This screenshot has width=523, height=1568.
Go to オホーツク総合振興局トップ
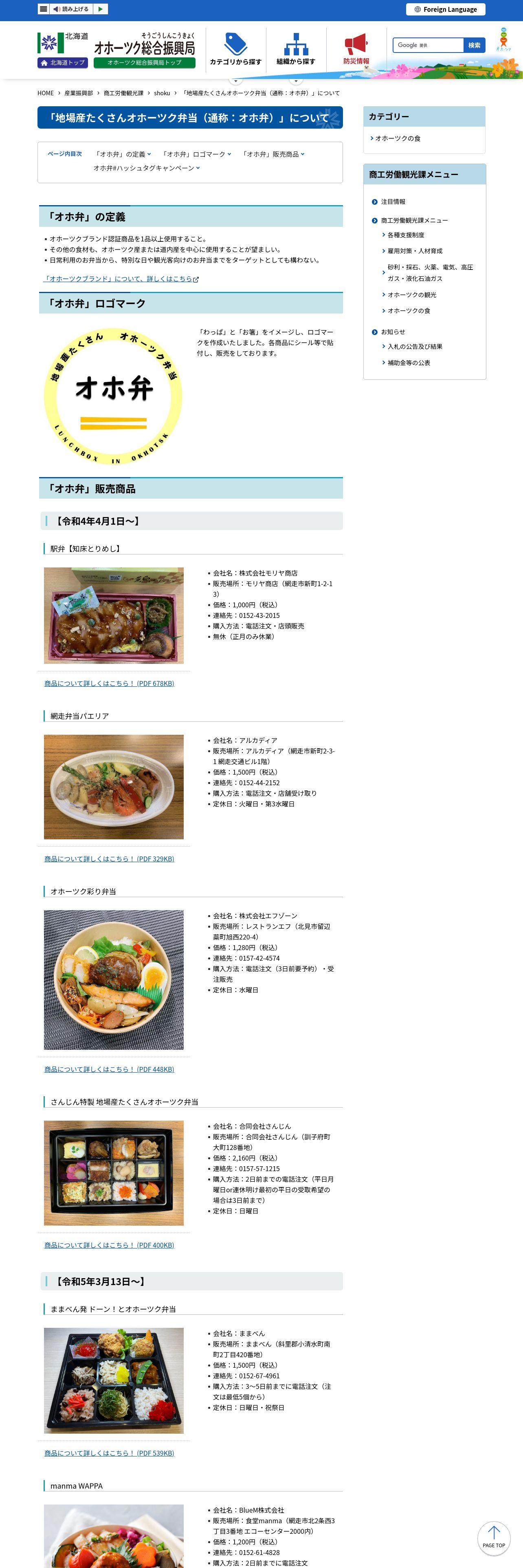click(144, 63)
